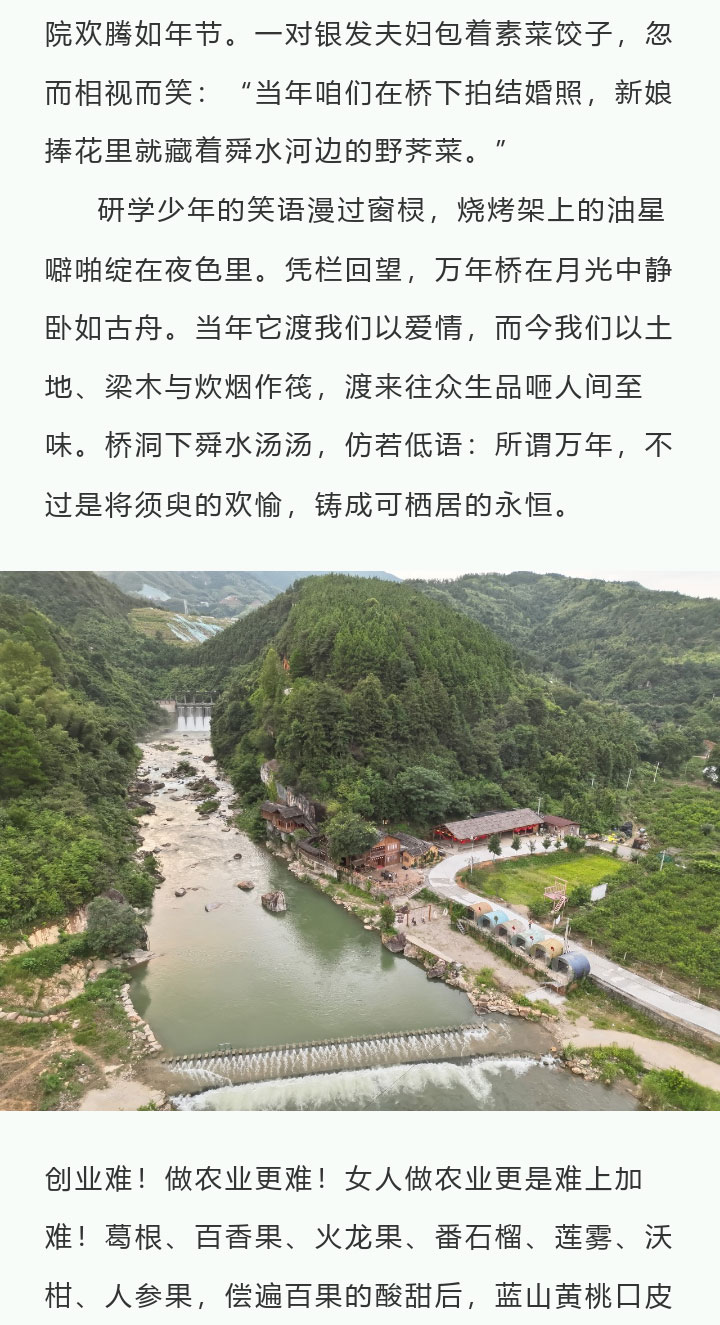Screen dimensions: 720x1325
Task: Open the aerial river valley photo
Action: tap(360, 841)
